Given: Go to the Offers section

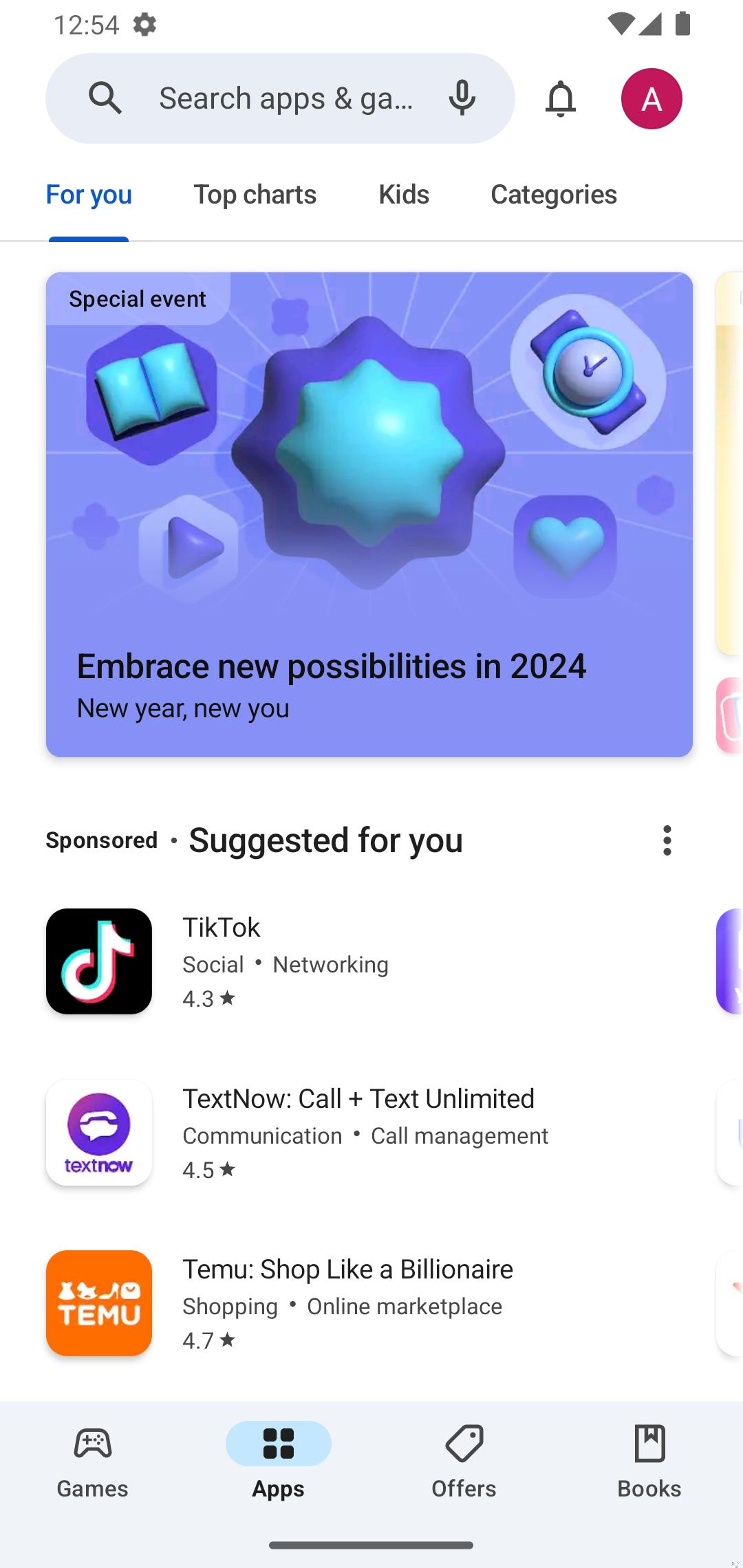Looking at the screenshot, I should coord(464,1461).
